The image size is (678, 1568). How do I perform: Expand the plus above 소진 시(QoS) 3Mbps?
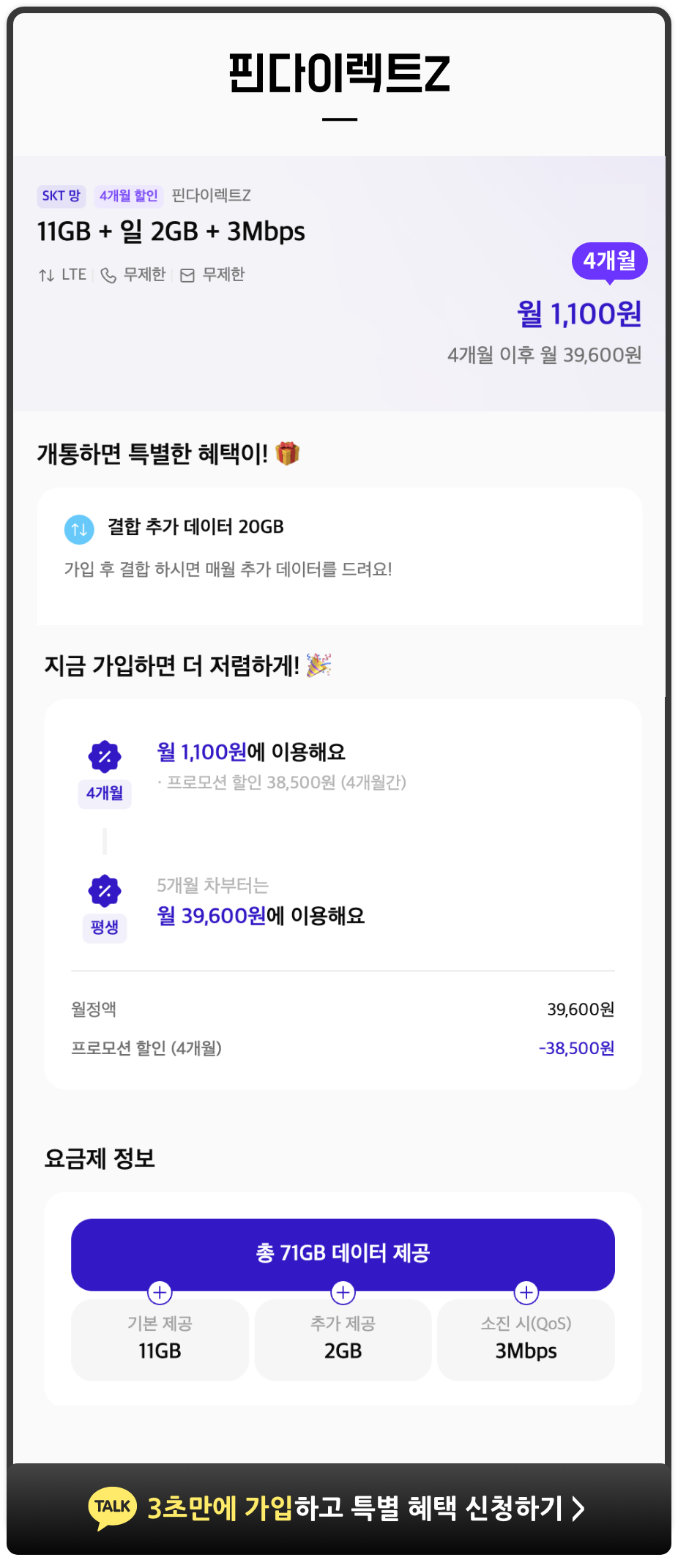click(526, 1291)
